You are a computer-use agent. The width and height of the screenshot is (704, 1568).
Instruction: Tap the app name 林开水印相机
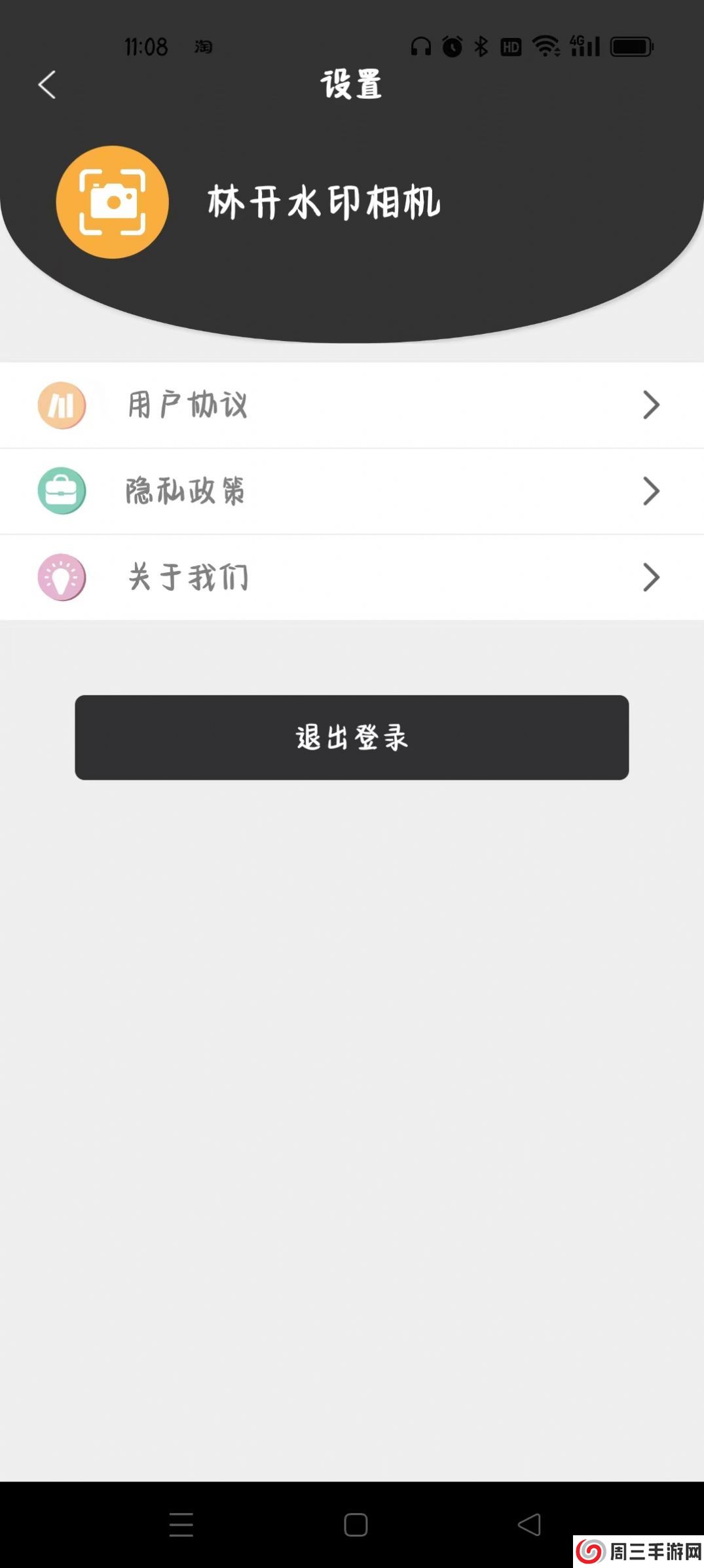tap(324, 201)
